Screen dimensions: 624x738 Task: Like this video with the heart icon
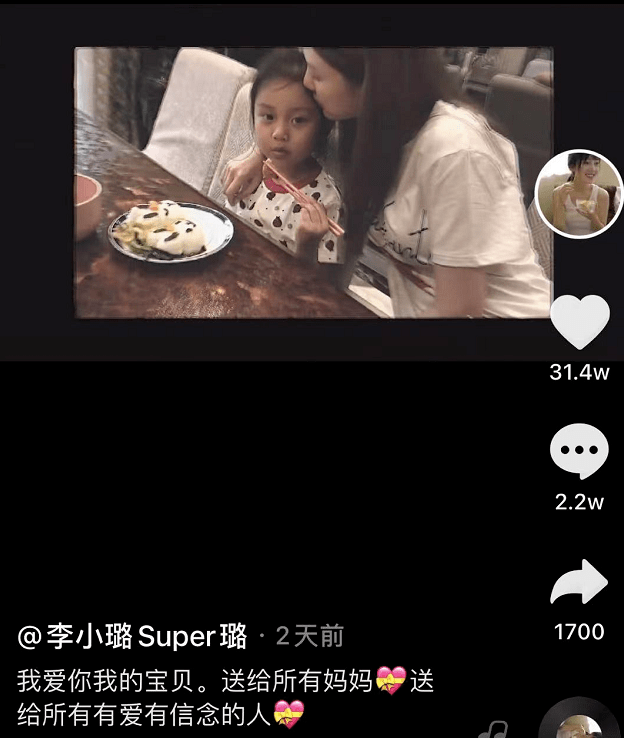pyautogui.click(x=580, y=323)
